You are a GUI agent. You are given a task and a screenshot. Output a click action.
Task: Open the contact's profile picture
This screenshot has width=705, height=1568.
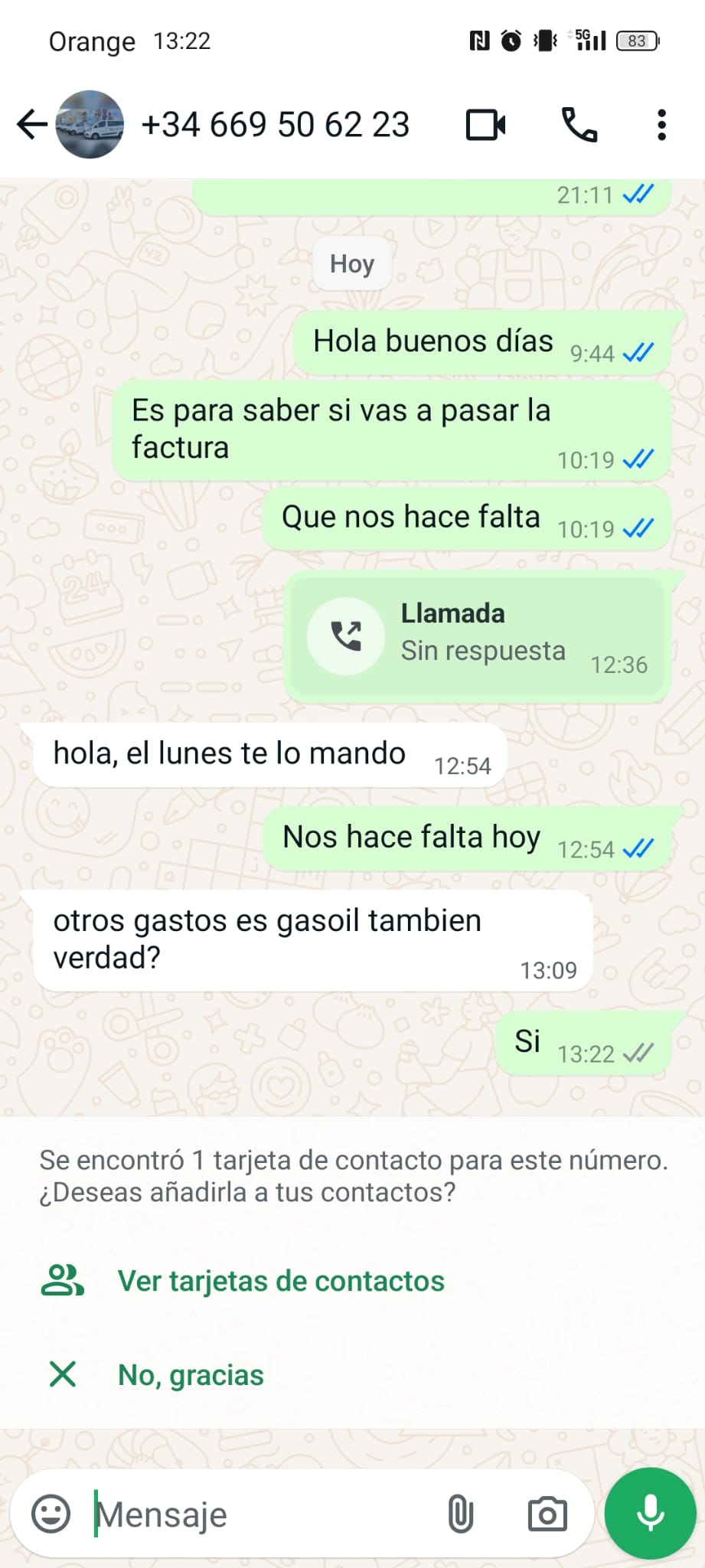point(90,125)
